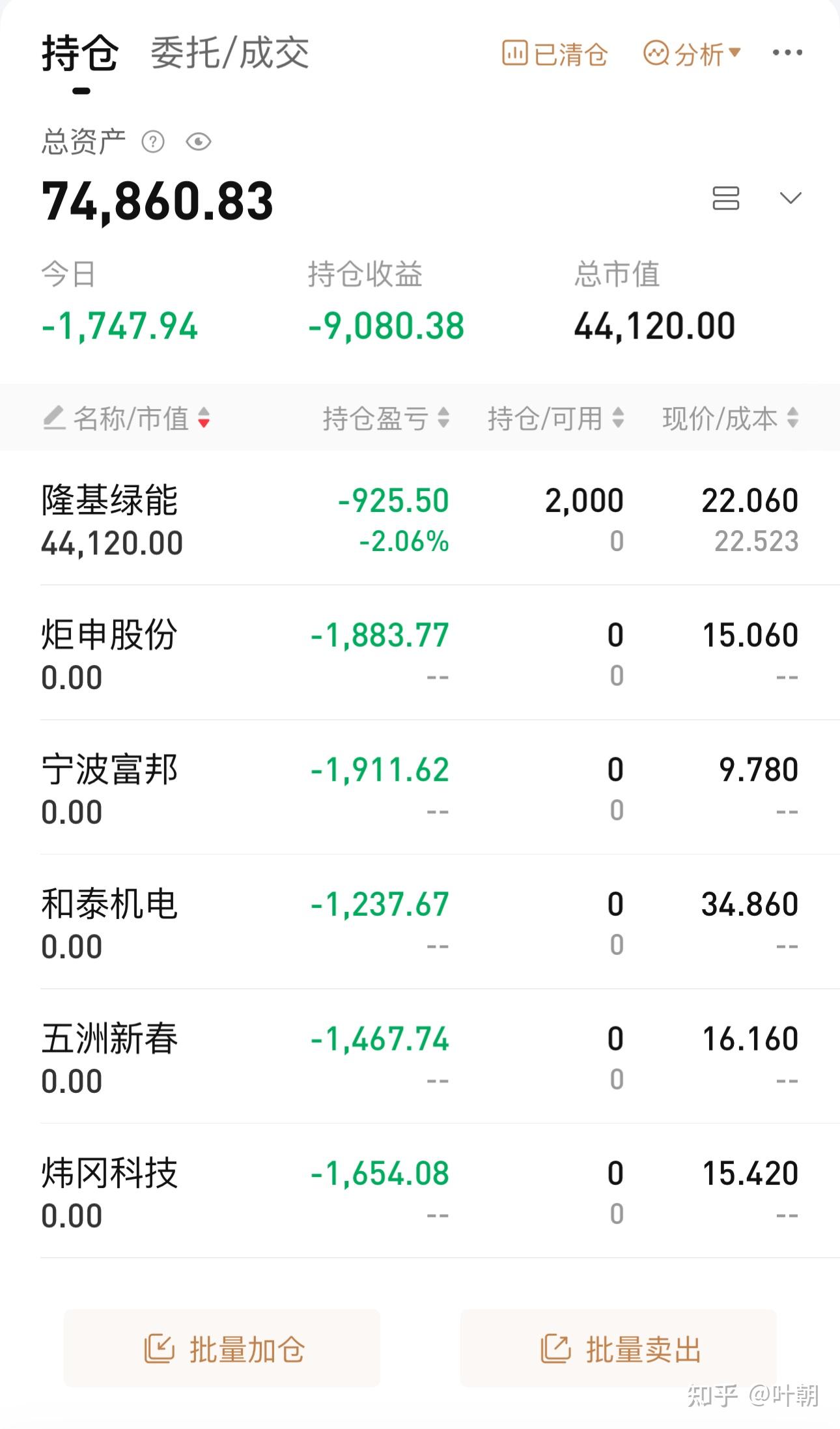This screenshot has height=1429, width=840.
Task: Tap the 批量加仓 button
Action: [222, 1348]
